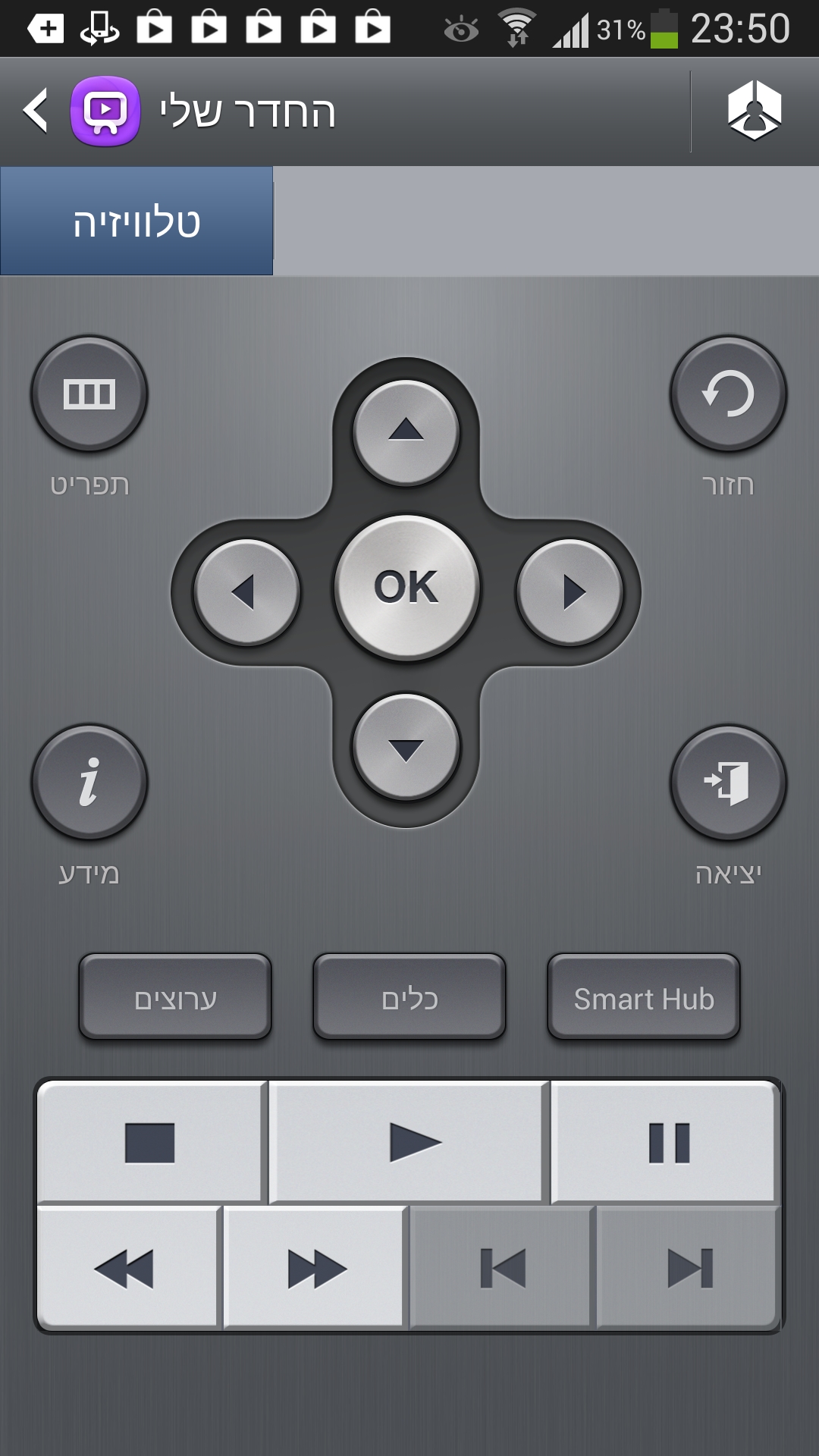Tap the OK button
Screen dimensions: 819x1456
coord(406,588)
